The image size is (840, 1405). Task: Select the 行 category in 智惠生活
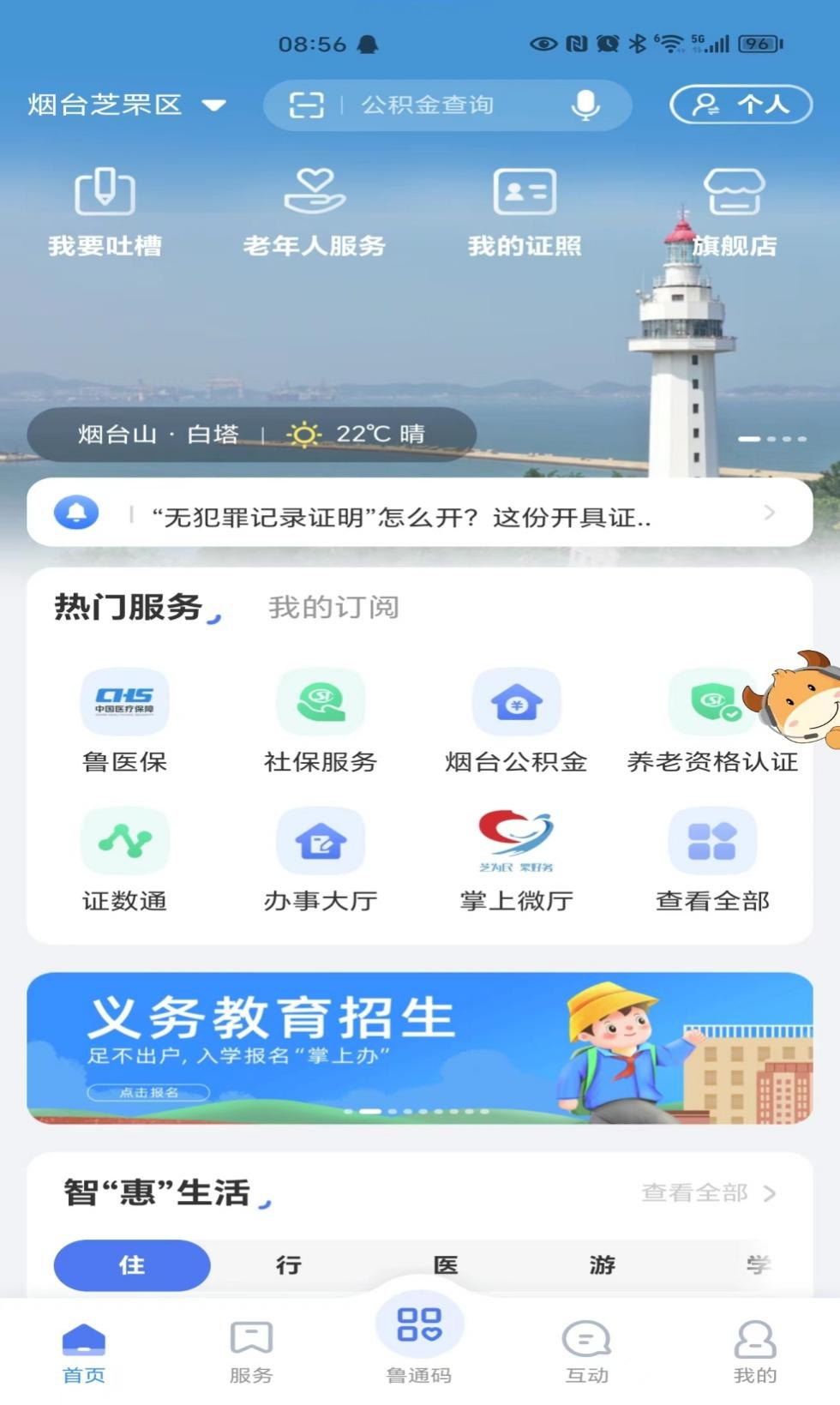(289, 1265)
